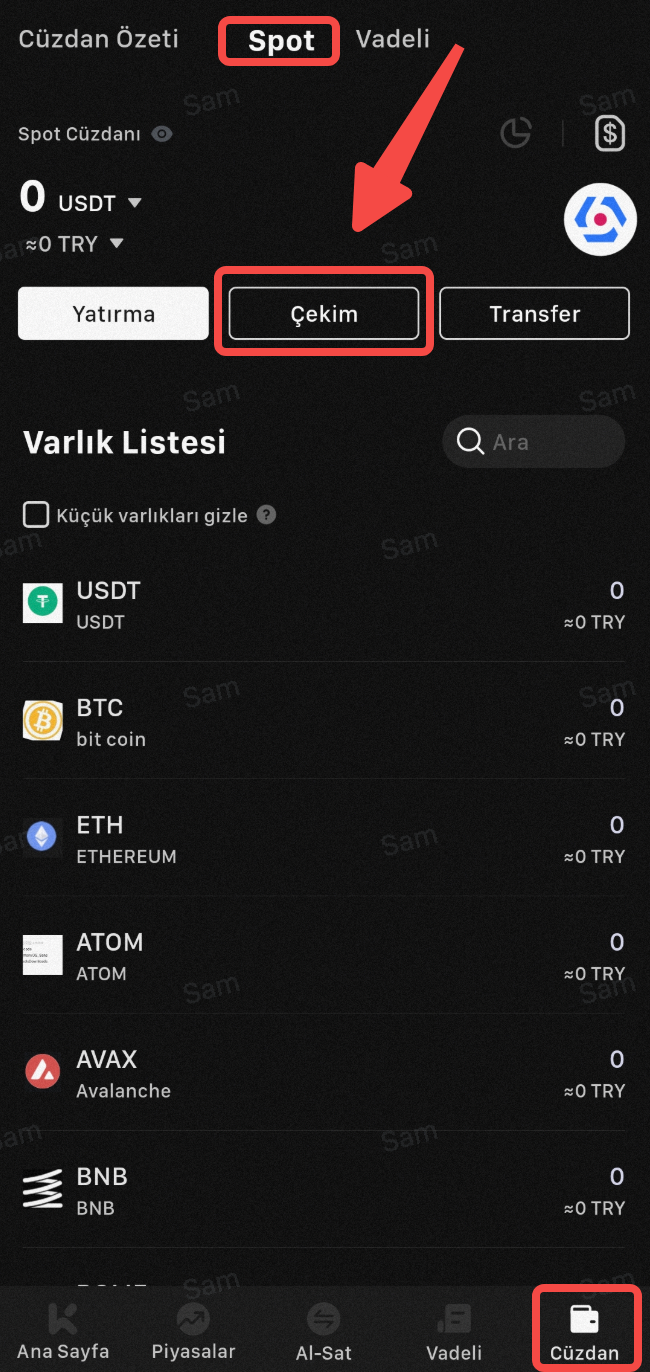Open the BTC asset row

click(x=324, y=721)
